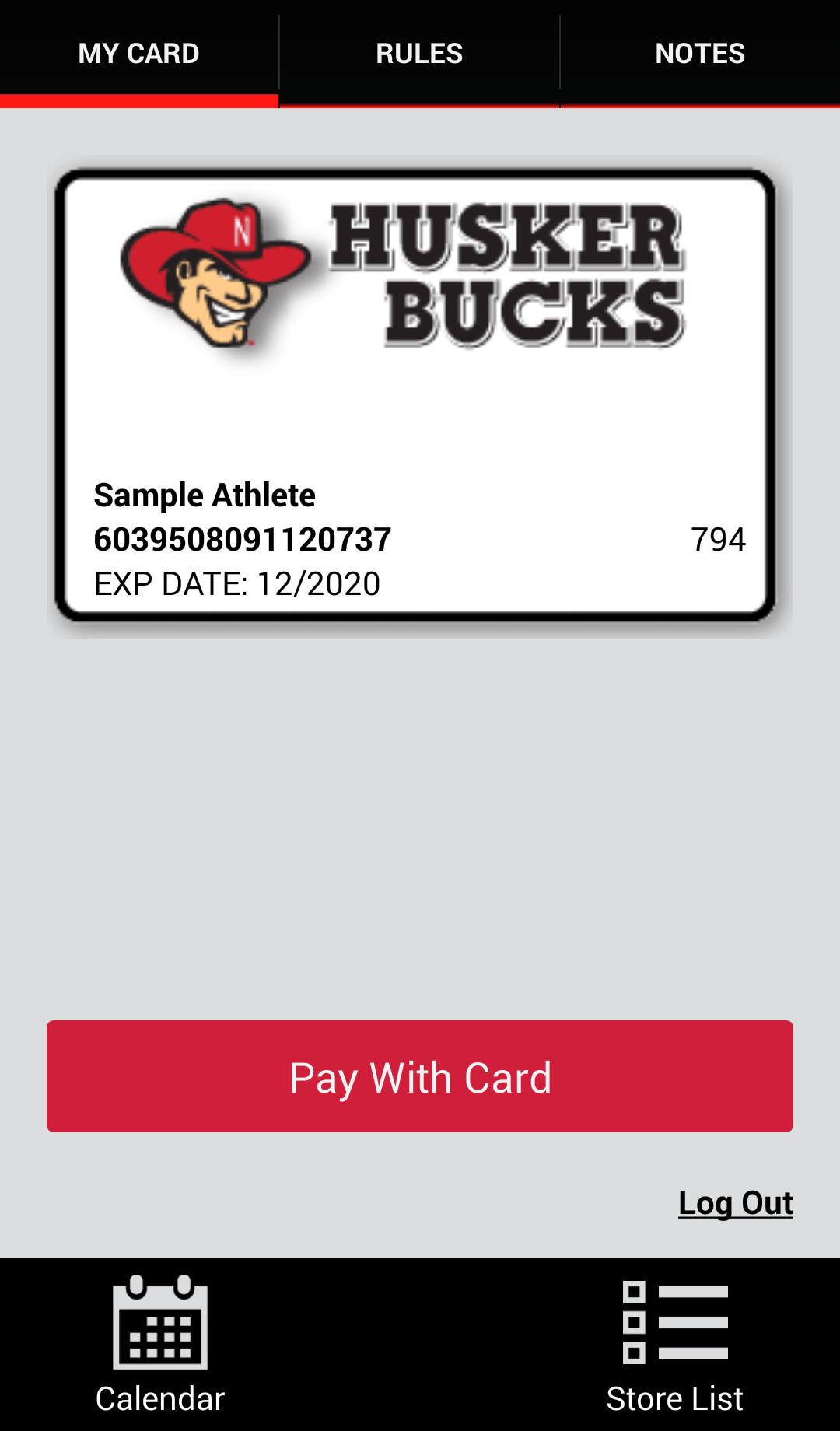Select the card number 6039508091120737
This screenshot has height=1431, width=840.
point(241,537)
